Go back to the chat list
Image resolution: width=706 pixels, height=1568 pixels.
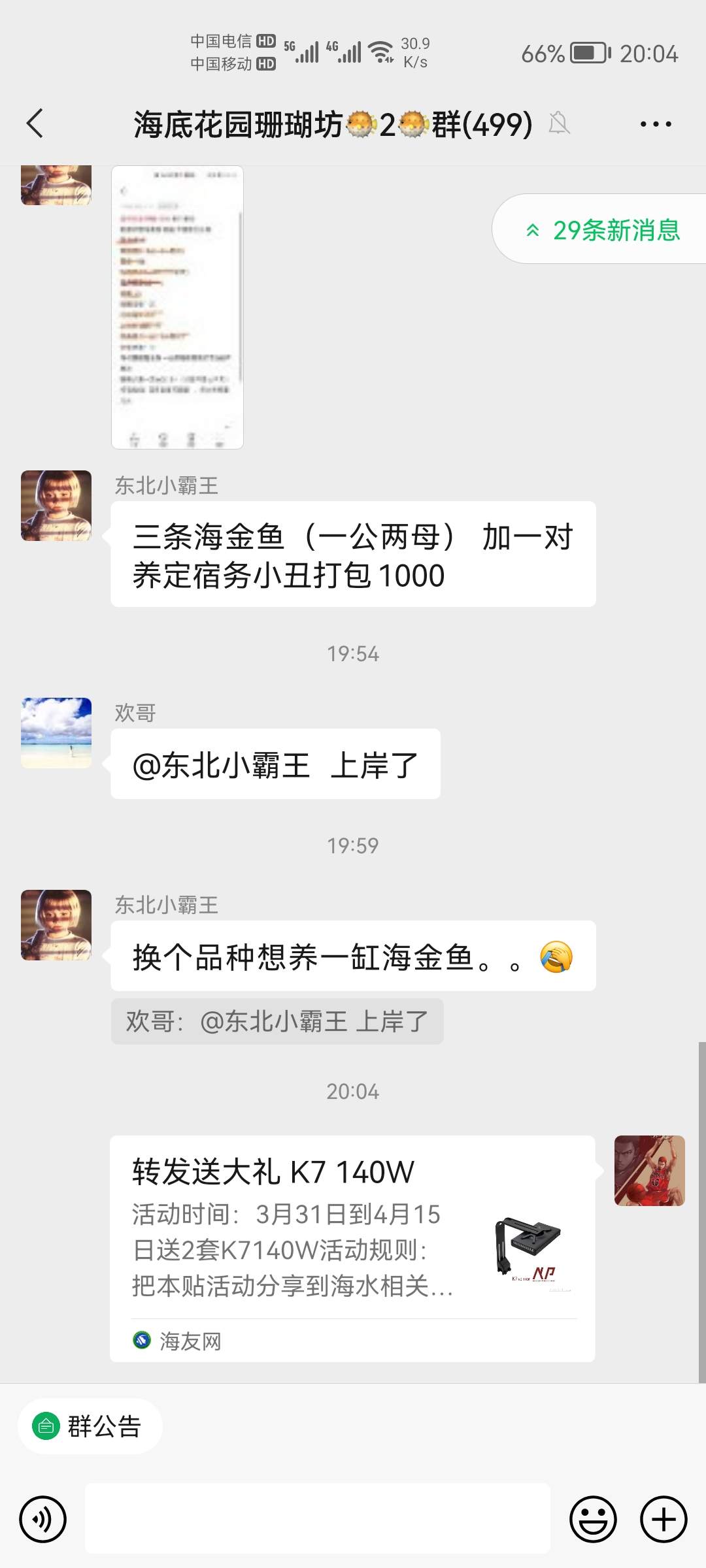click(35, 123)
